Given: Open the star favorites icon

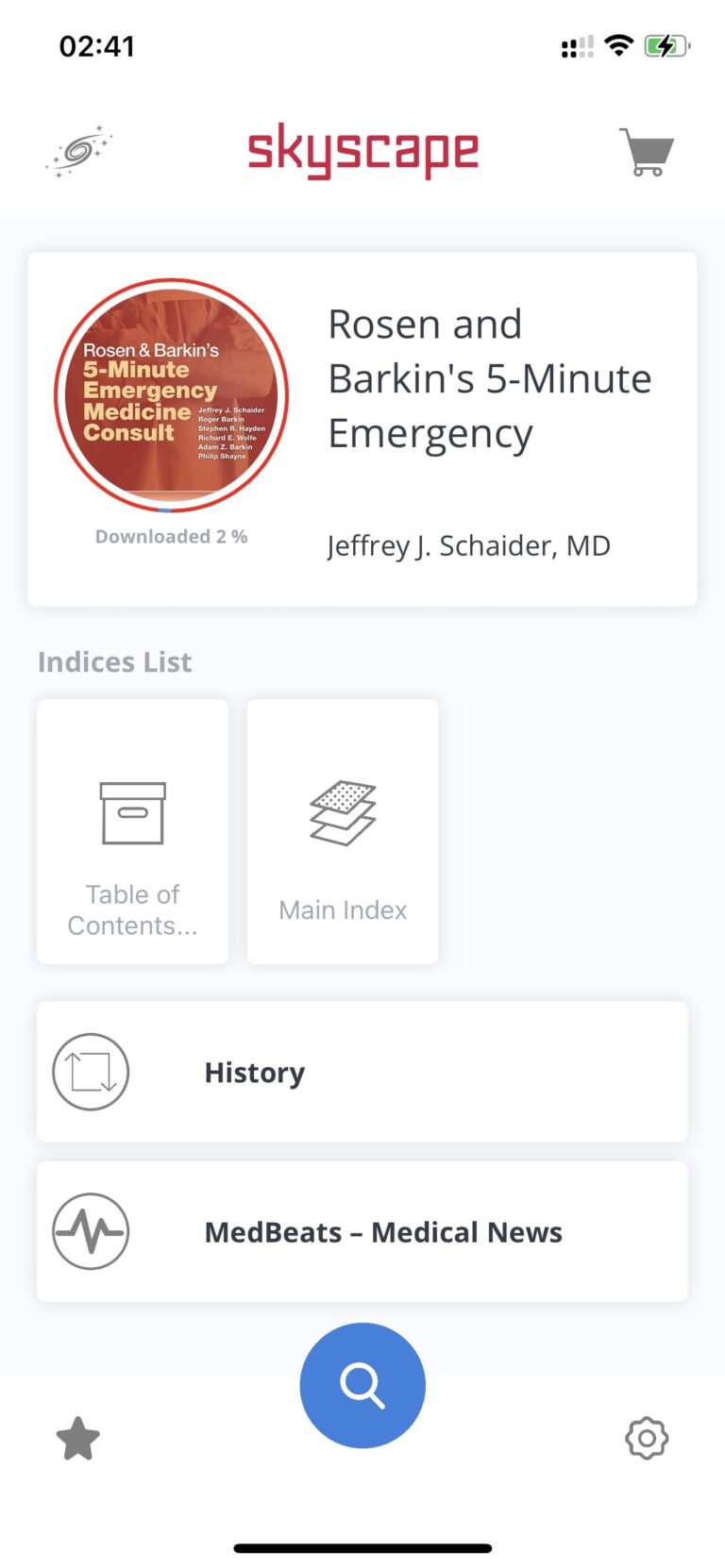Looking at the screenshot, I should click(x=78, y=1438).
